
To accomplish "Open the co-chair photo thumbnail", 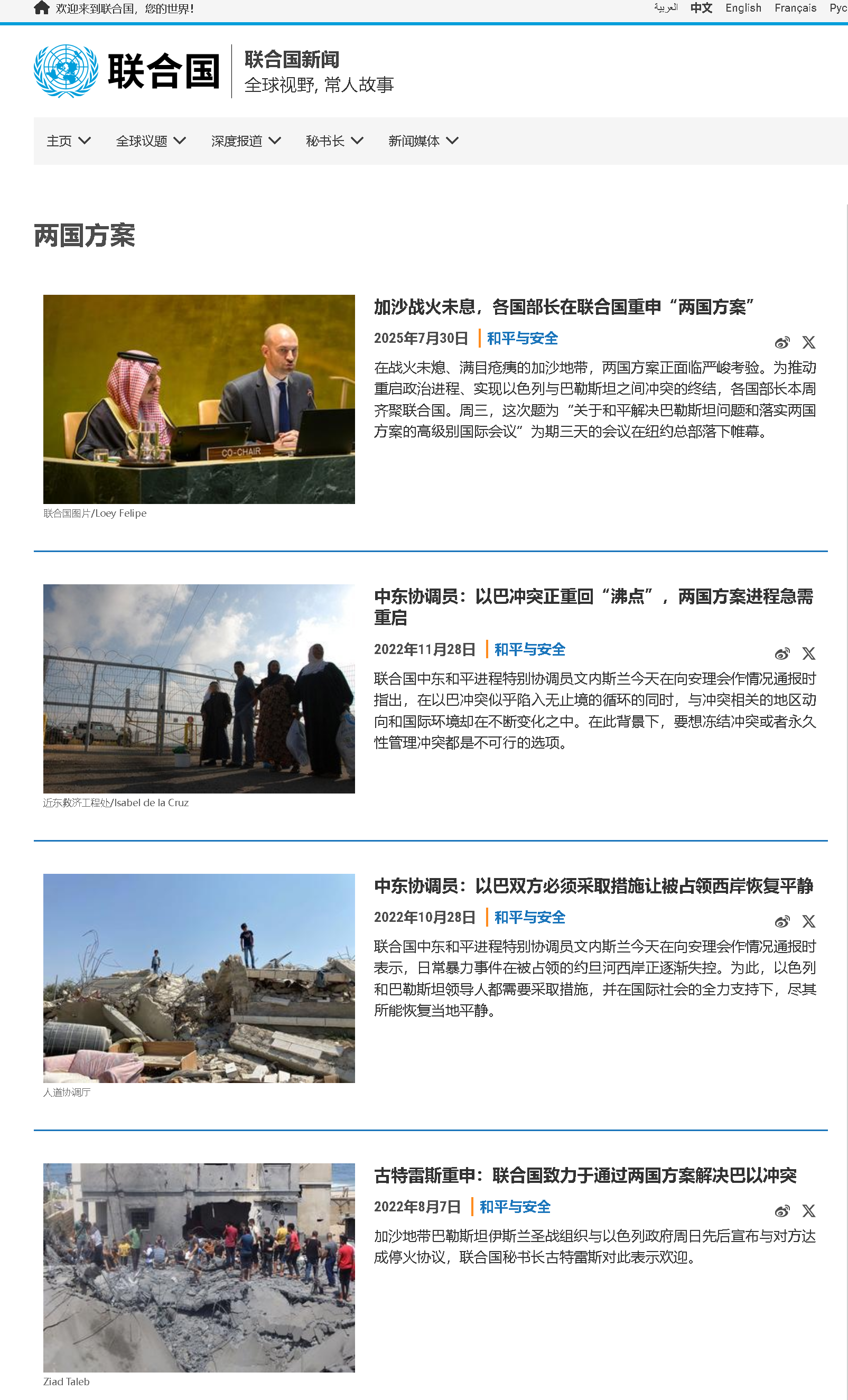I will [199, 399].
